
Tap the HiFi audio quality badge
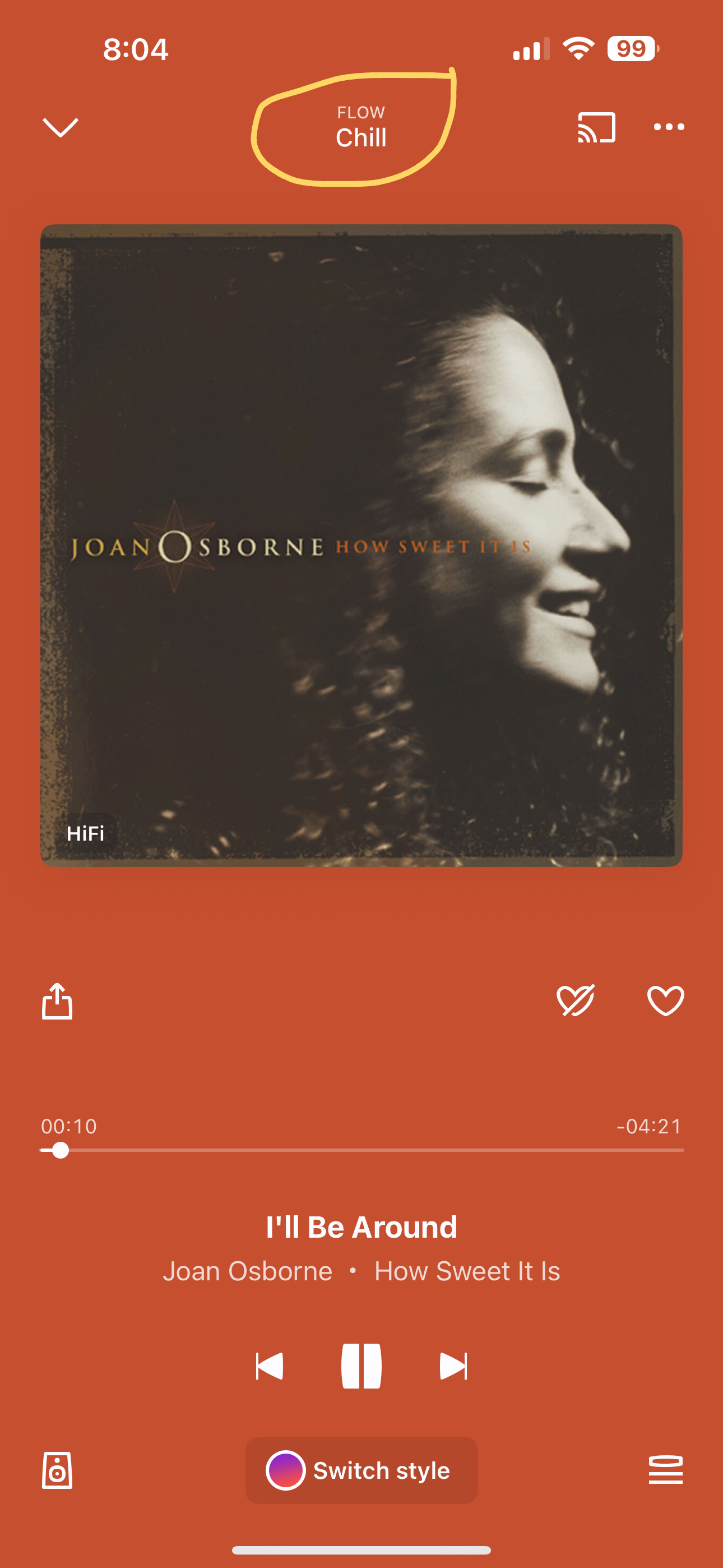click(x=85, y=833)
